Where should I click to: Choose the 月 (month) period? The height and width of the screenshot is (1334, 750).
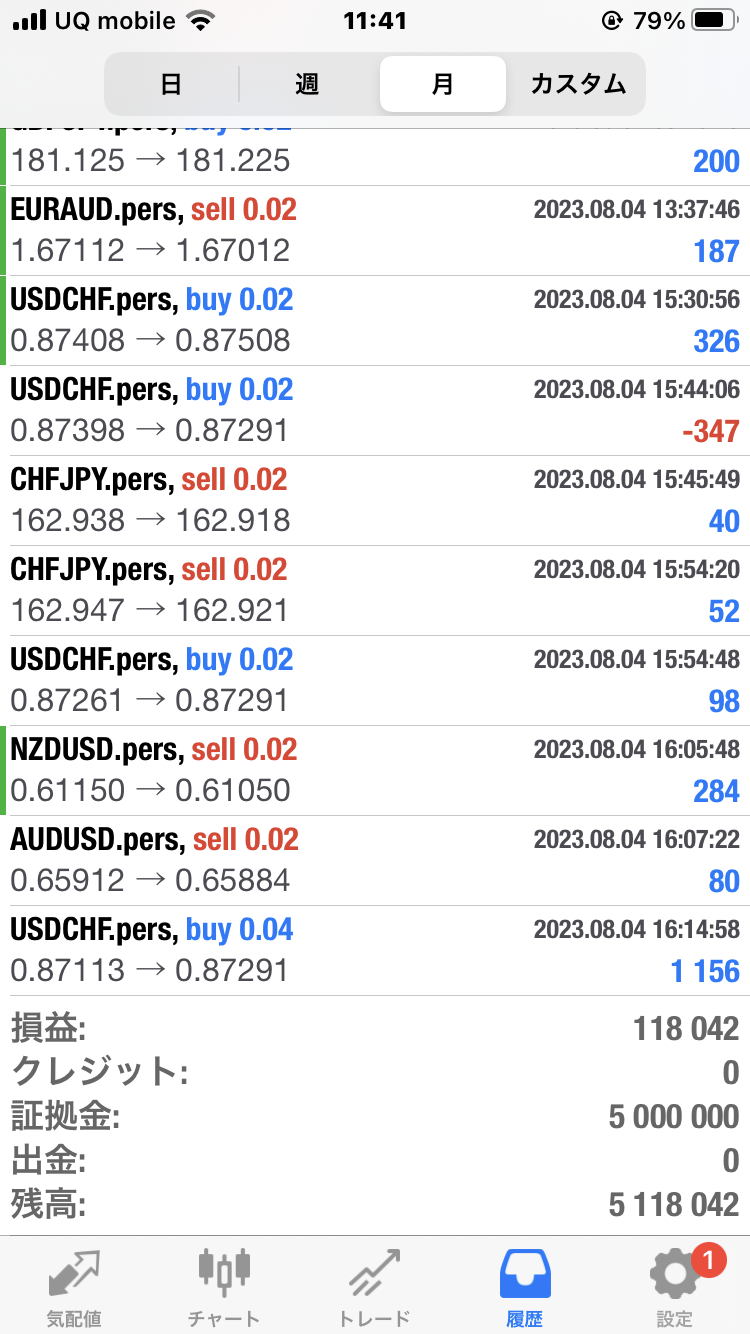442,84
